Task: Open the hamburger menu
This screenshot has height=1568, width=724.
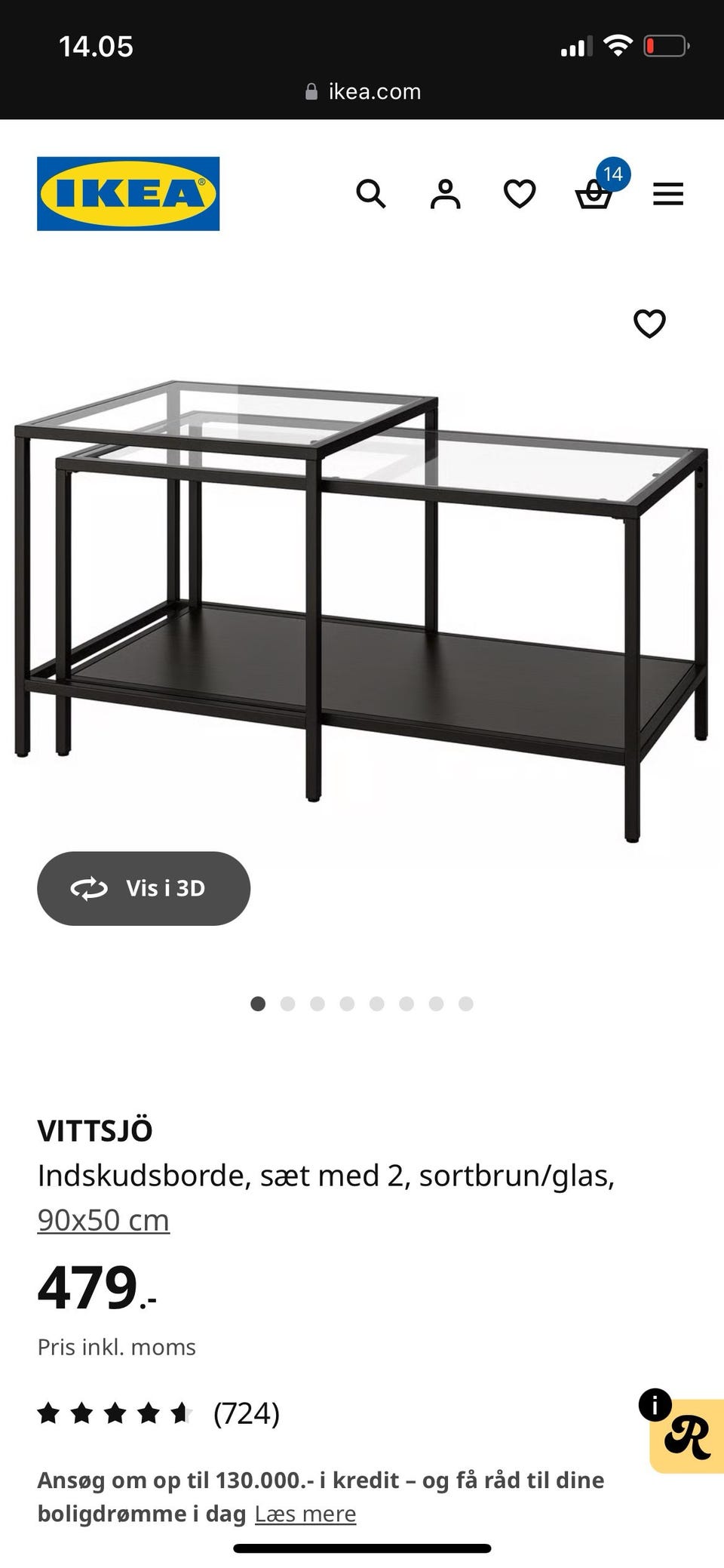Action: pos(668,194)
